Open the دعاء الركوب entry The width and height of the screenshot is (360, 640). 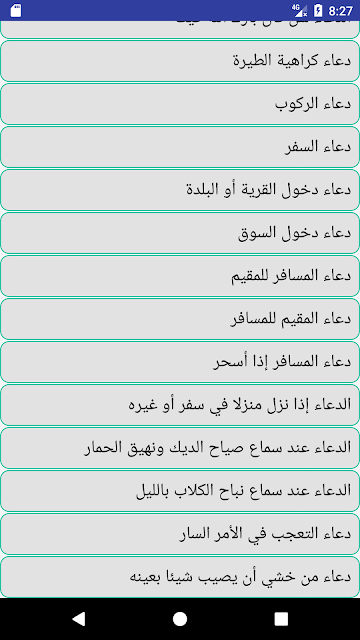point(180,104)
